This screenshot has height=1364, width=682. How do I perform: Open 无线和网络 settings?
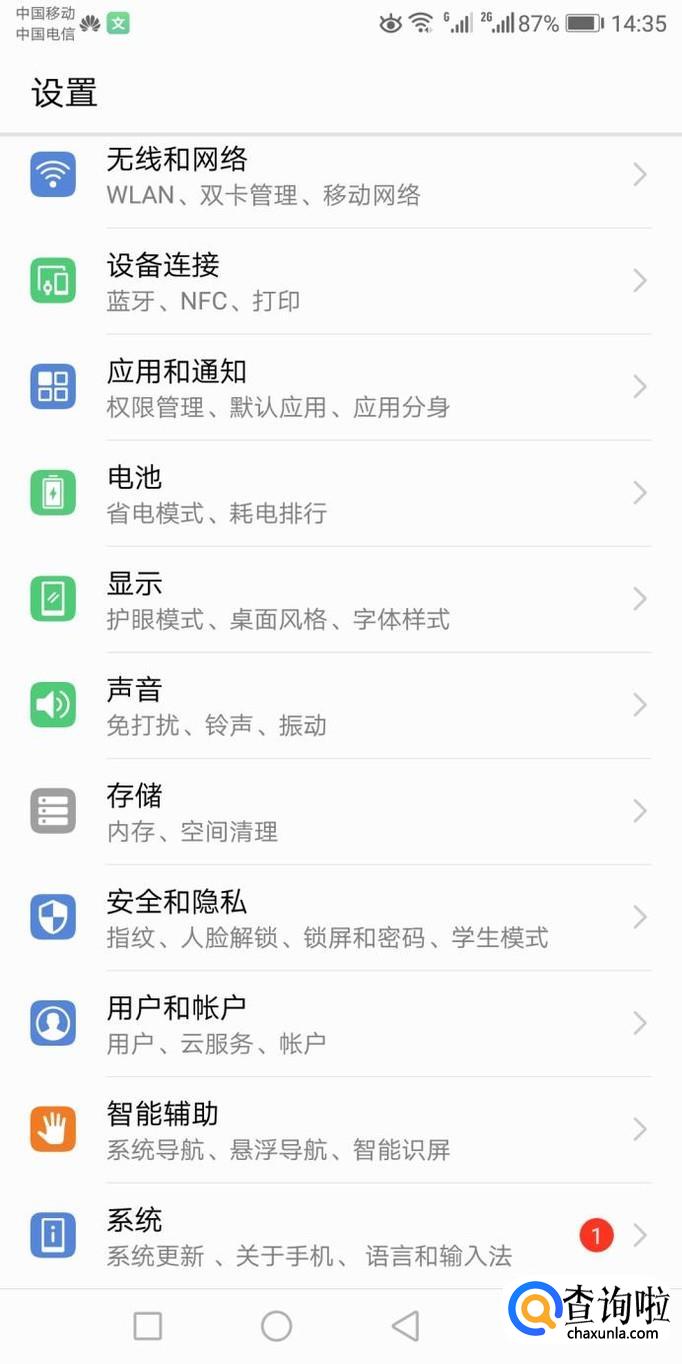[x=340, y=176]
